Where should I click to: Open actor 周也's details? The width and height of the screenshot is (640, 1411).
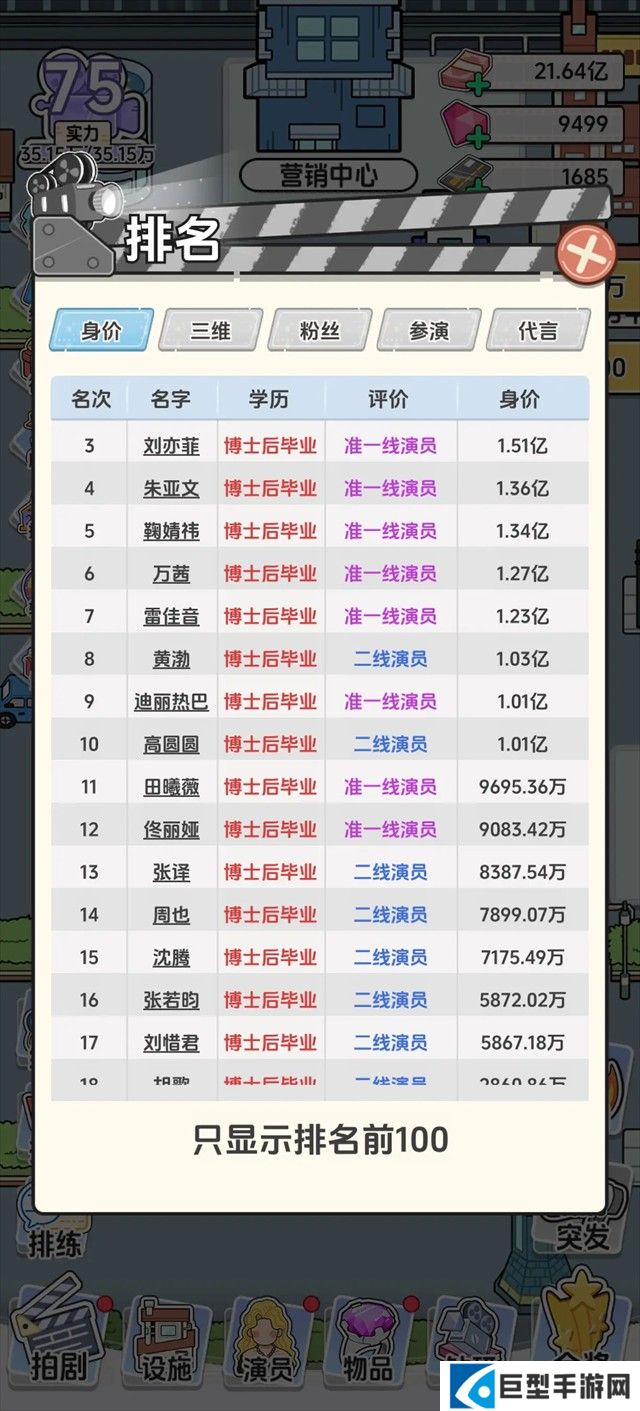pos(171,914)
